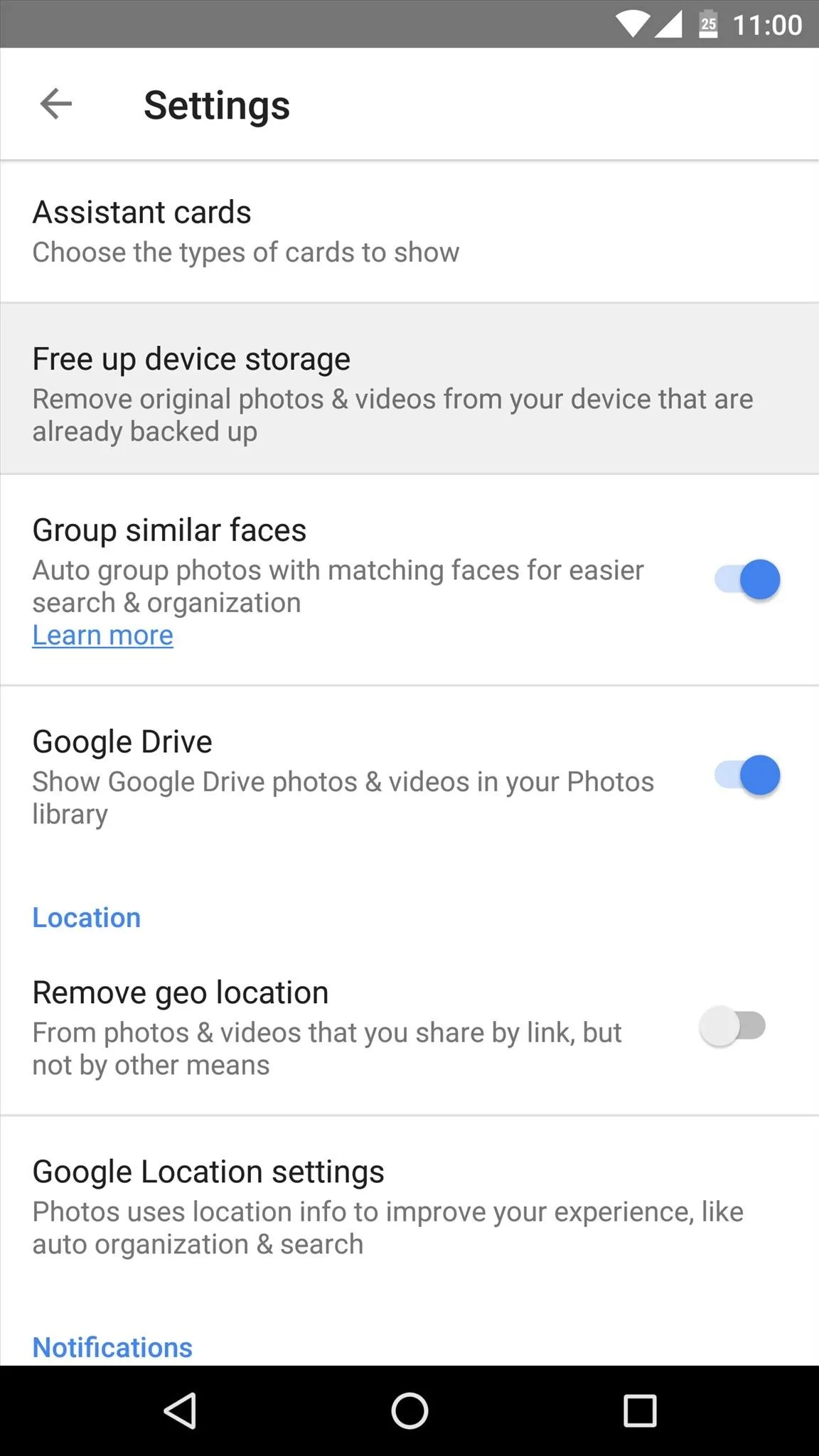Screen dimensions: 819x1456
Task: Open recent apps from navigation bar
Action: (x=640, y=1410)
